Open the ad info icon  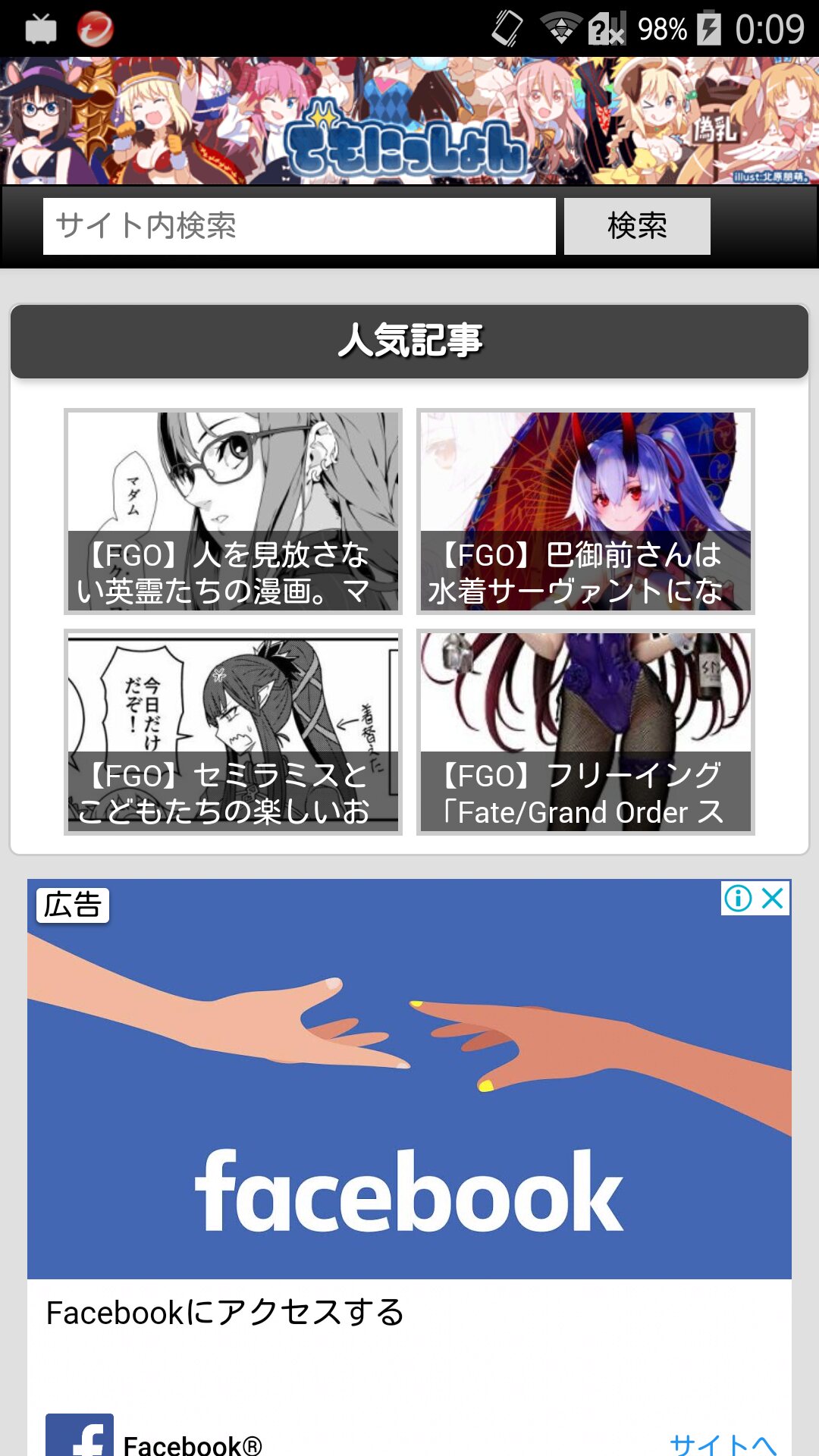coord(738,899)
